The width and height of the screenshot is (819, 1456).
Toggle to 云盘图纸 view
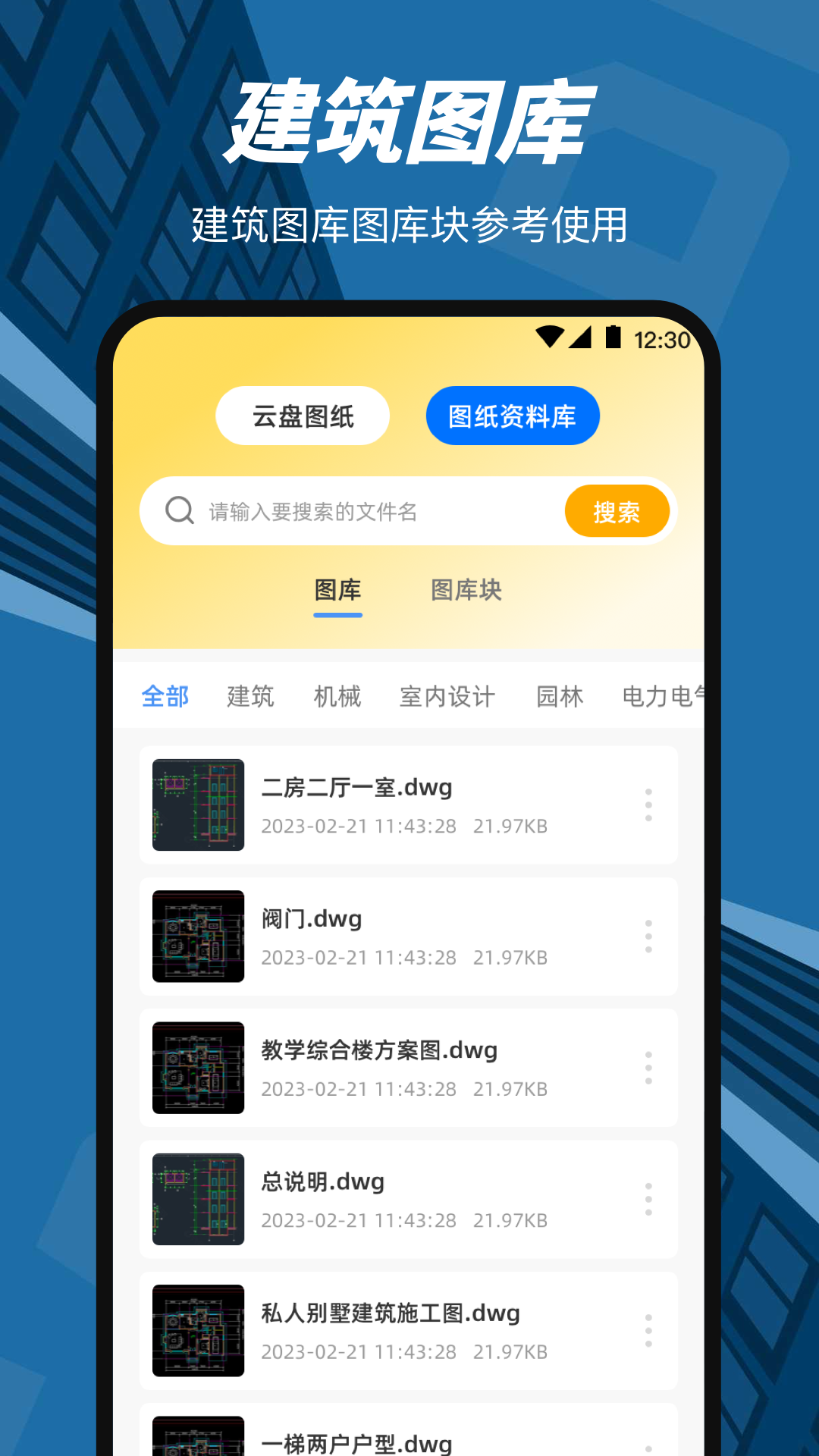click(x=303, y=415)
